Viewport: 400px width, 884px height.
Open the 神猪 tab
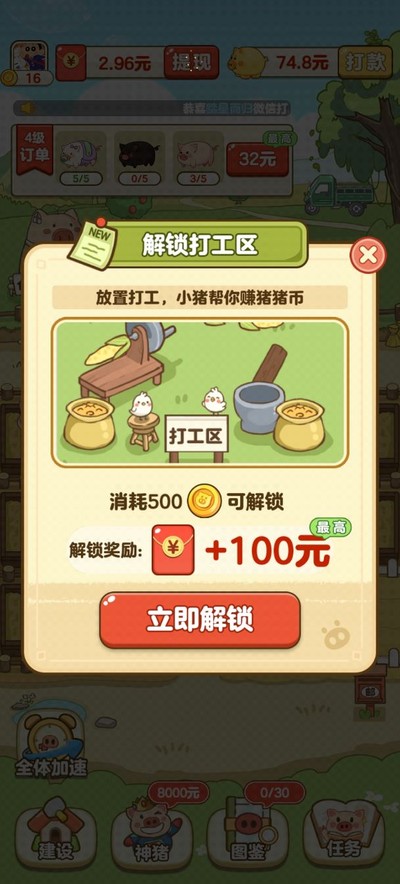152,832
